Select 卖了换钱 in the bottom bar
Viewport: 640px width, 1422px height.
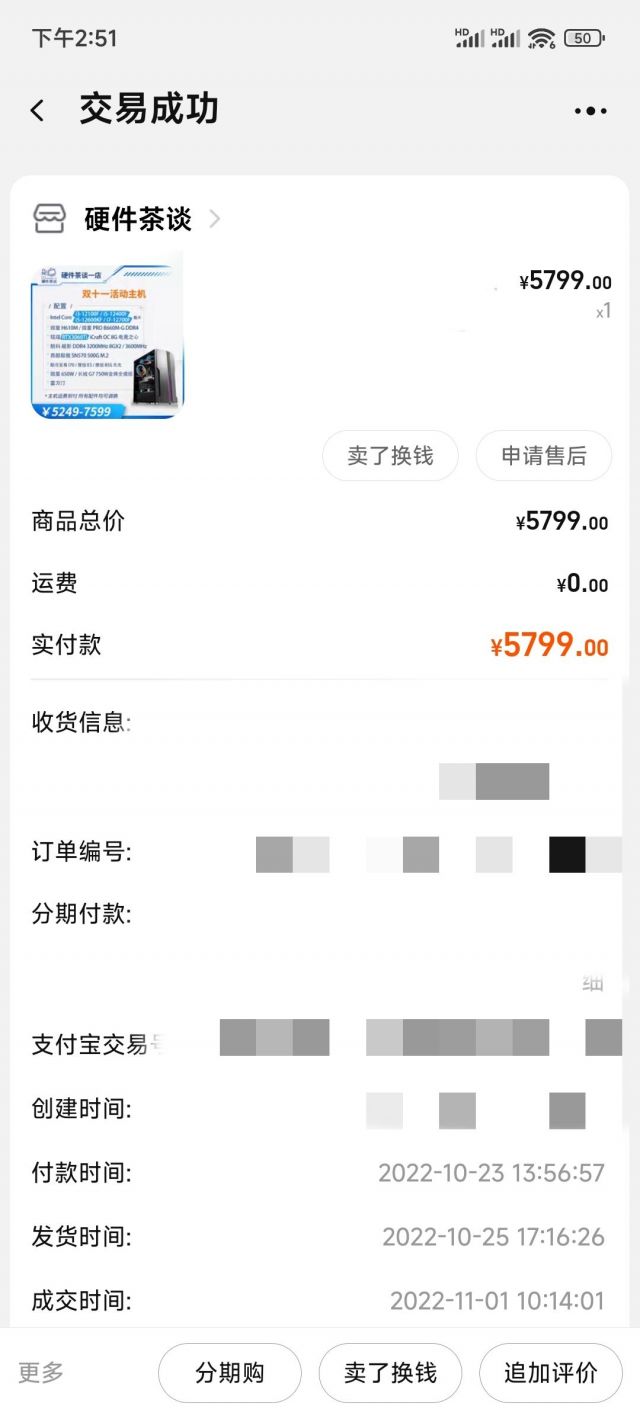(x=390, y=1373)
